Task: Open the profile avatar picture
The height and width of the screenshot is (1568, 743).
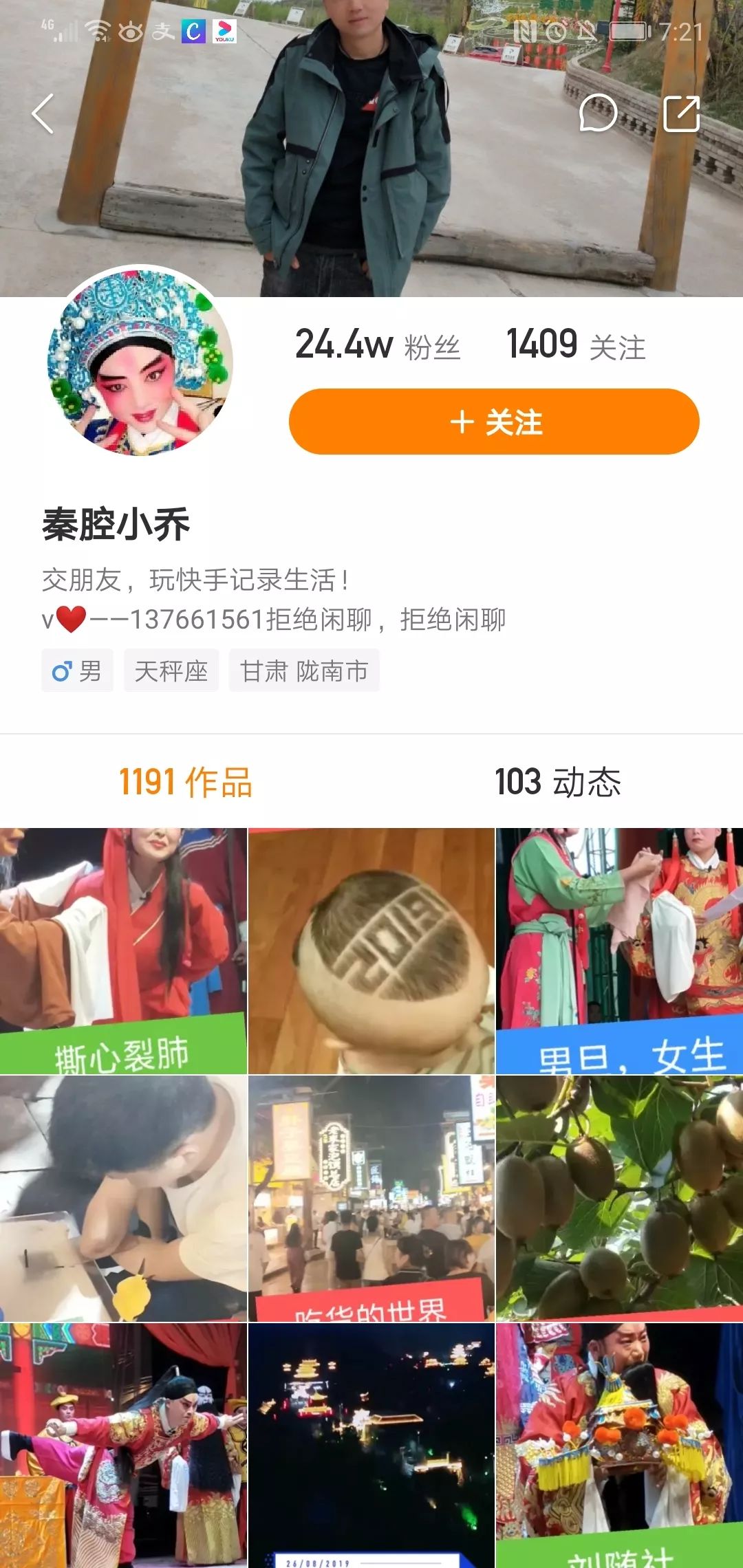Action: coord(140,362)
